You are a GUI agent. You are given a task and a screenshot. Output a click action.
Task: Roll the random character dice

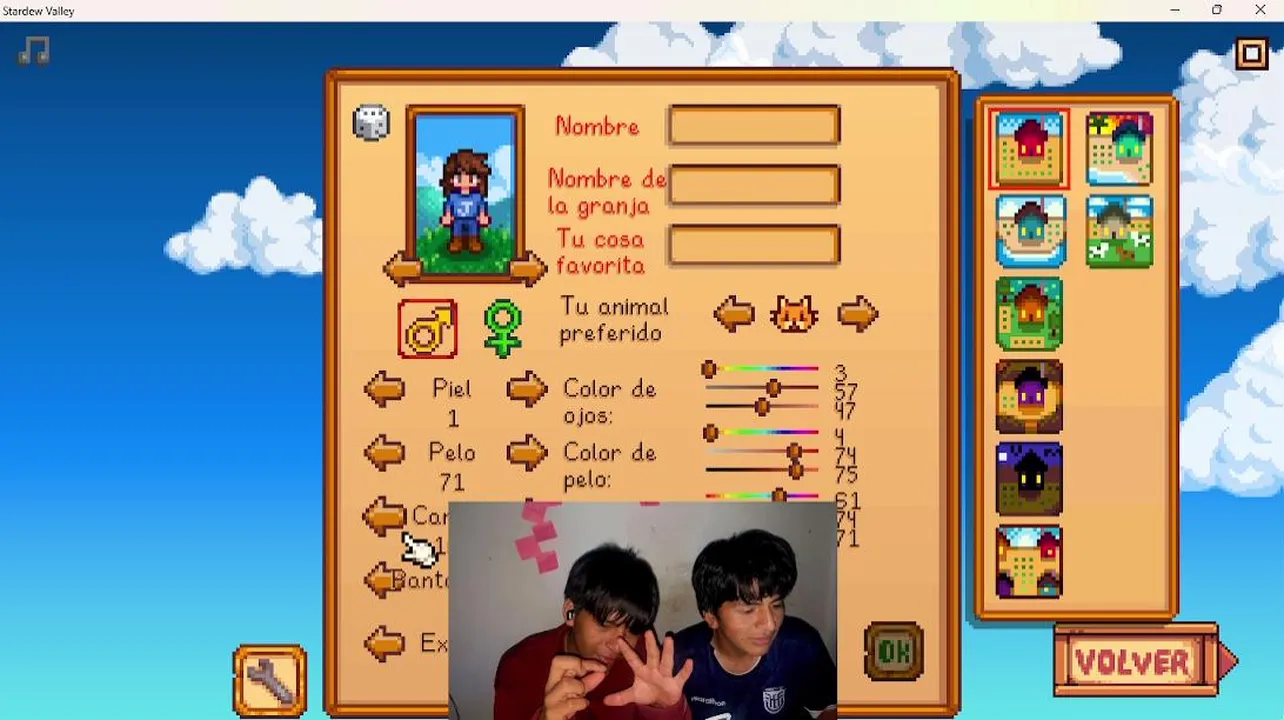371,123
